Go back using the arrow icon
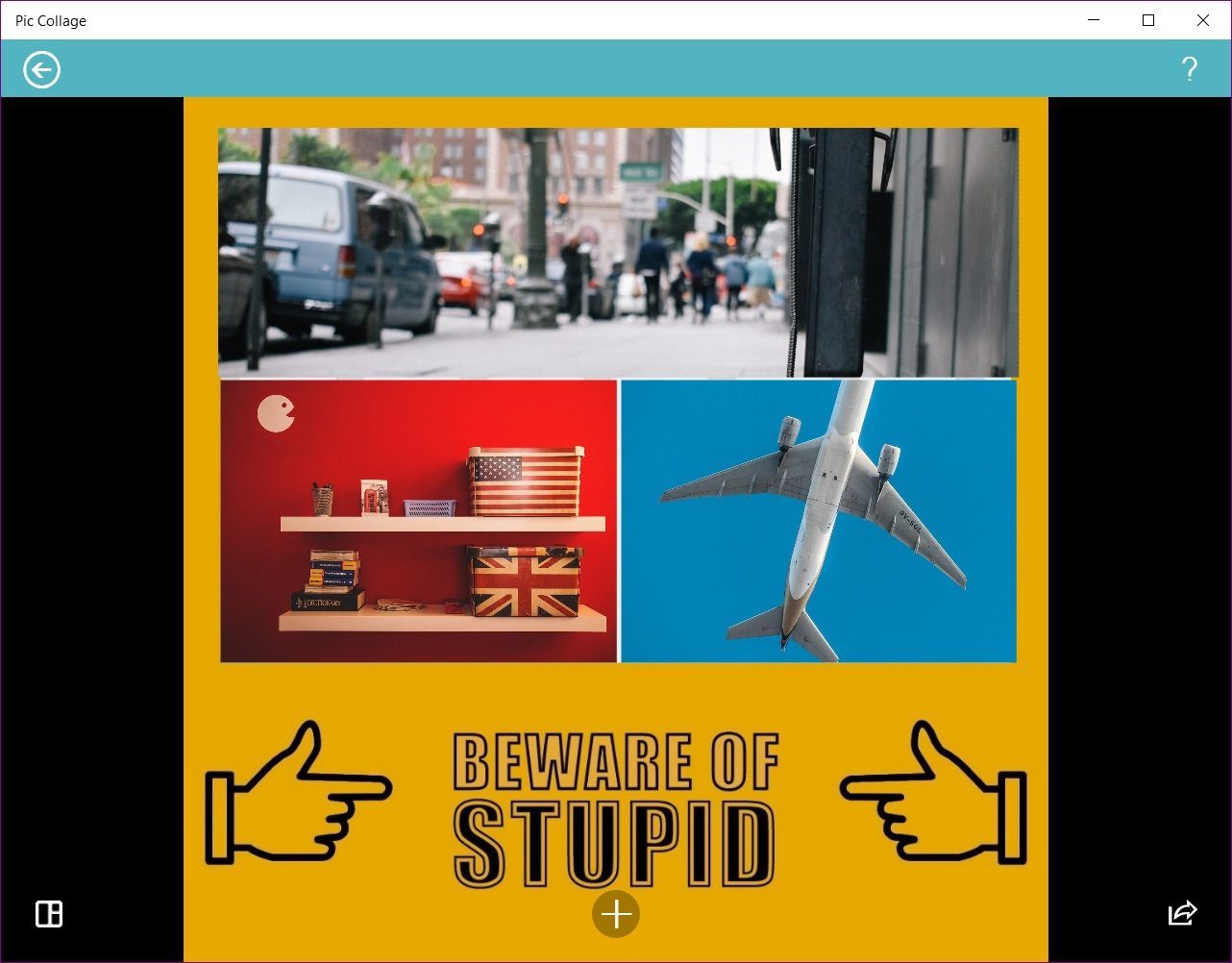1232x963 pixels. tap(42, 69)
